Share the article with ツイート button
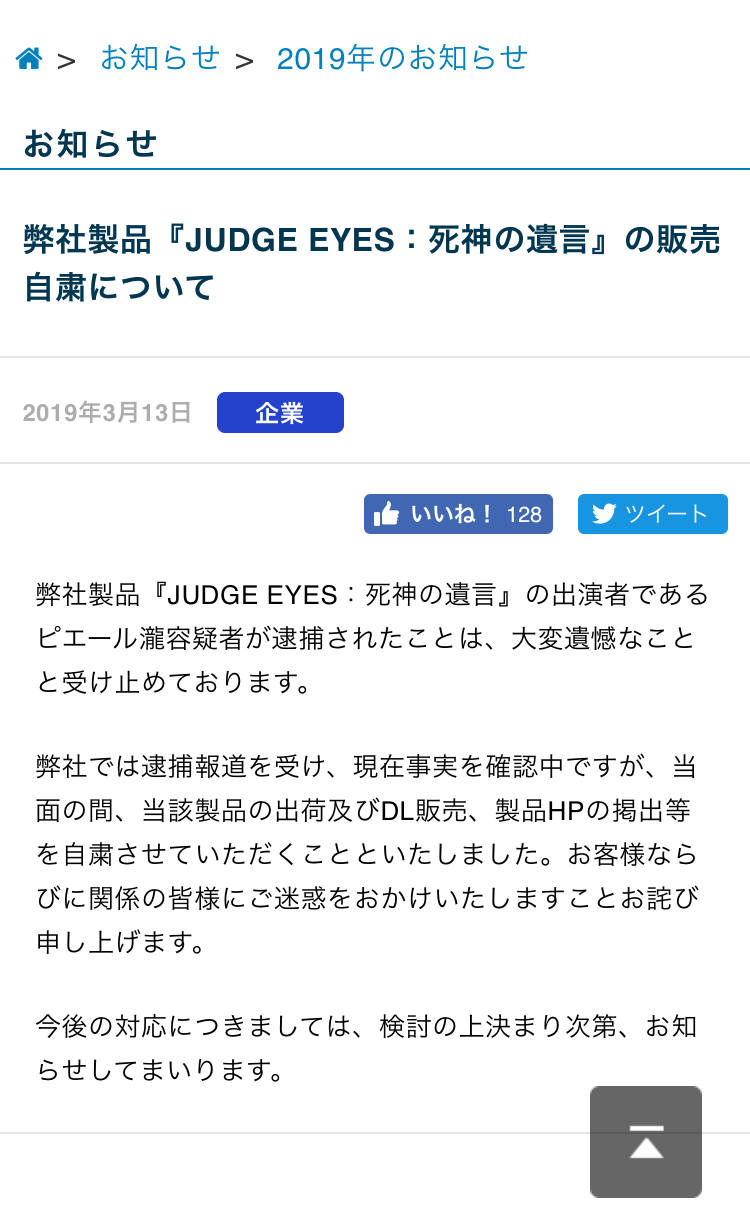 click(652, 514)
